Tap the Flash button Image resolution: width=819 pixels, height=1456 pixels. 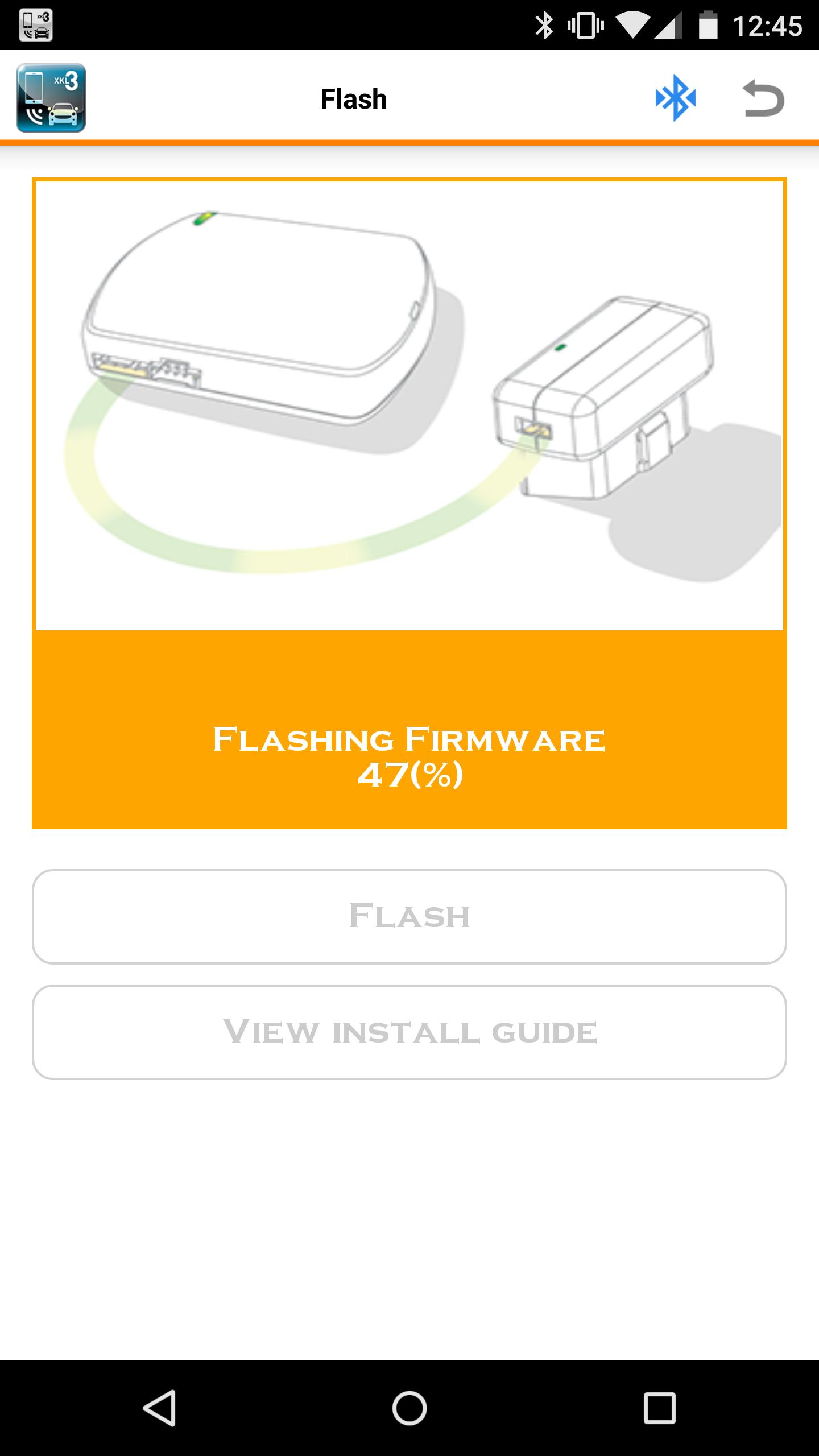(x=409, y=916)
